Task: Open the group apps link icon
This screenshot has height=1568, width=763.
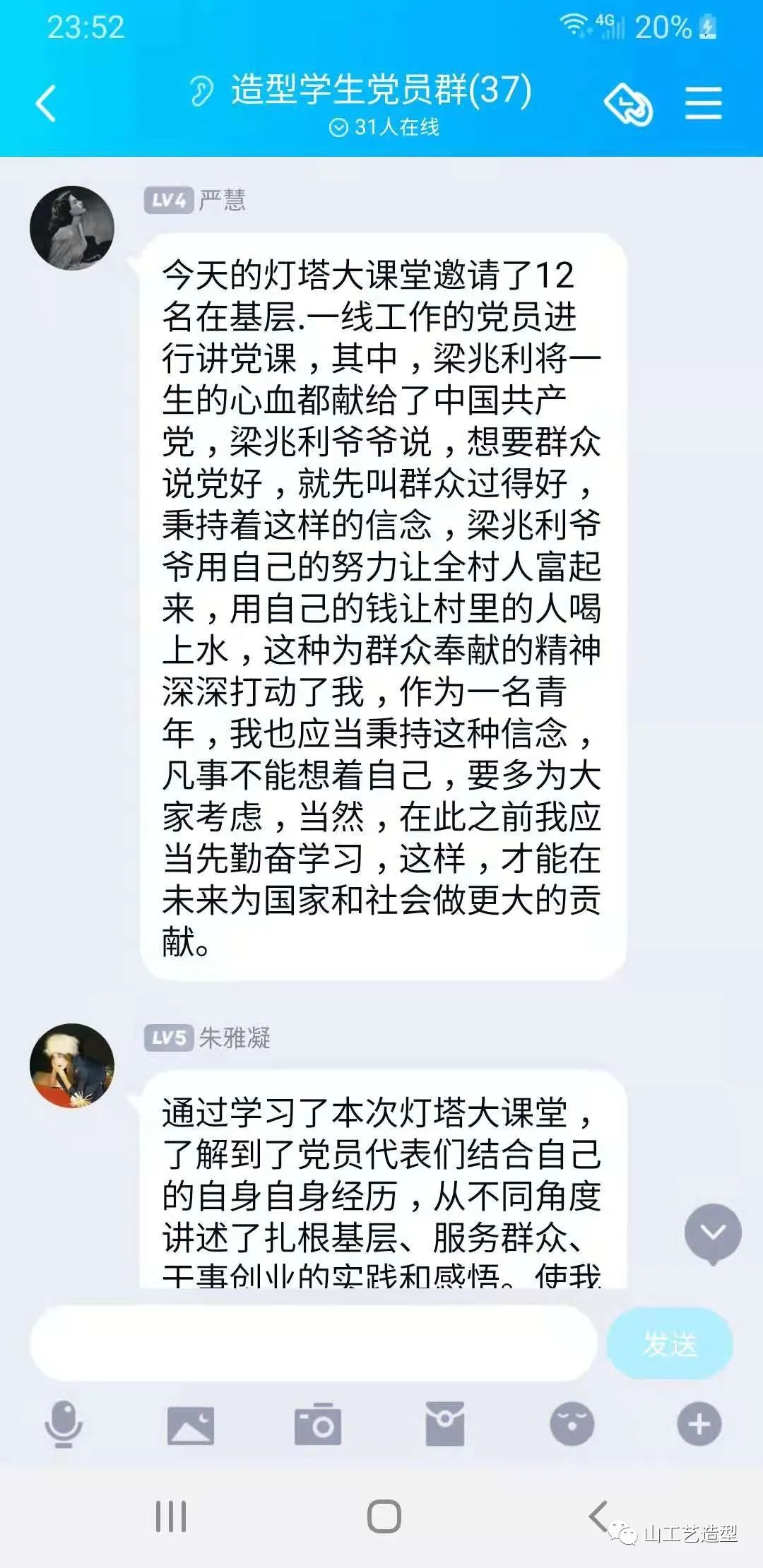Action: pyautogui.click(x=628, y=105)
